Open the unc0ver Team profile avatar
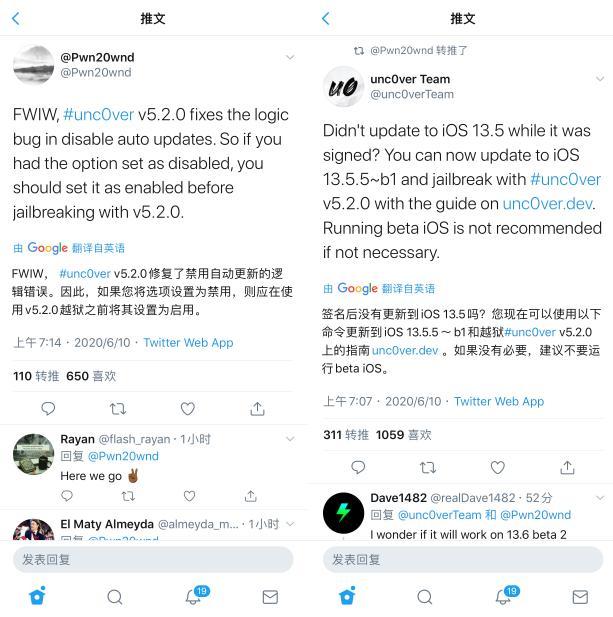Viewport: 613px width, 617px height. pos(343,87)
